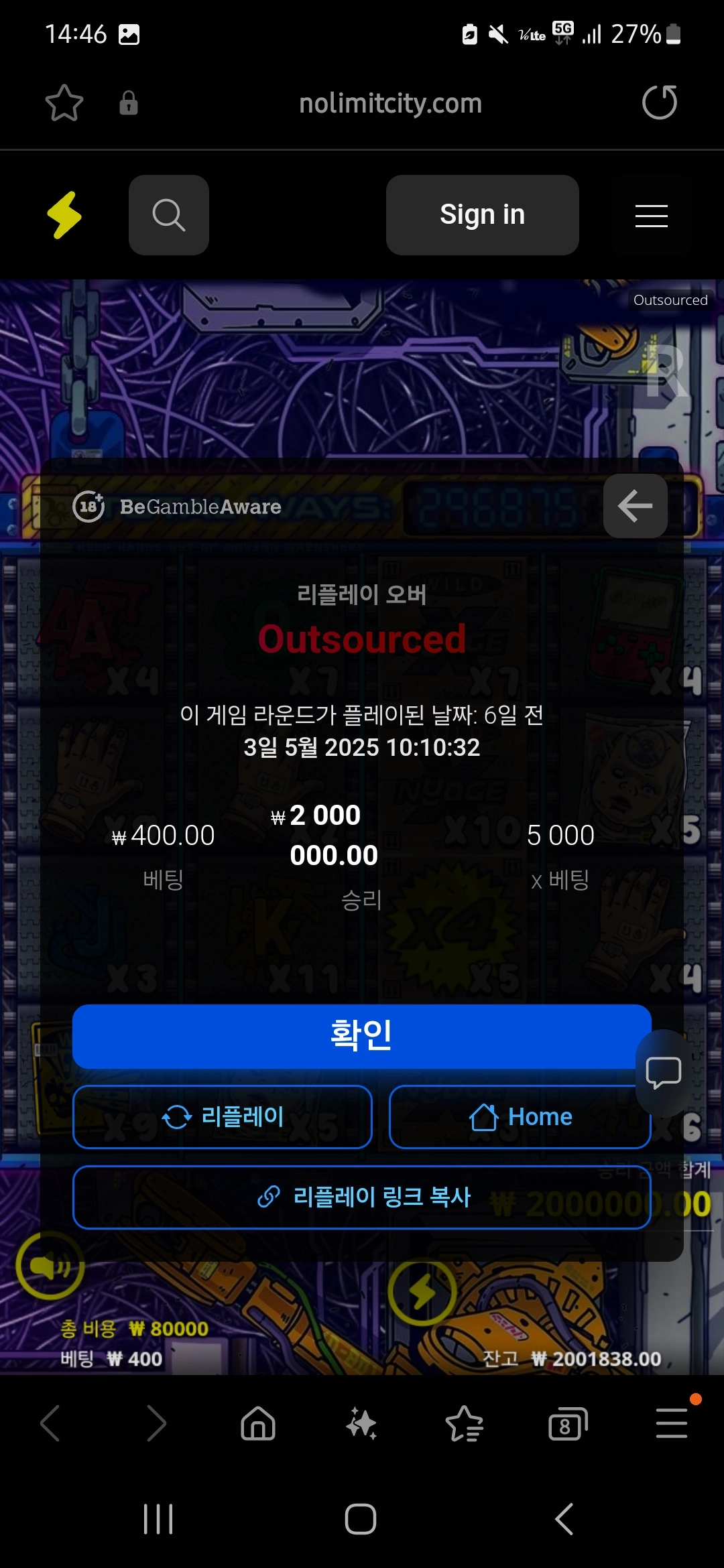
Task: Bookmark this page with star icon
Action: click(64, 103)
